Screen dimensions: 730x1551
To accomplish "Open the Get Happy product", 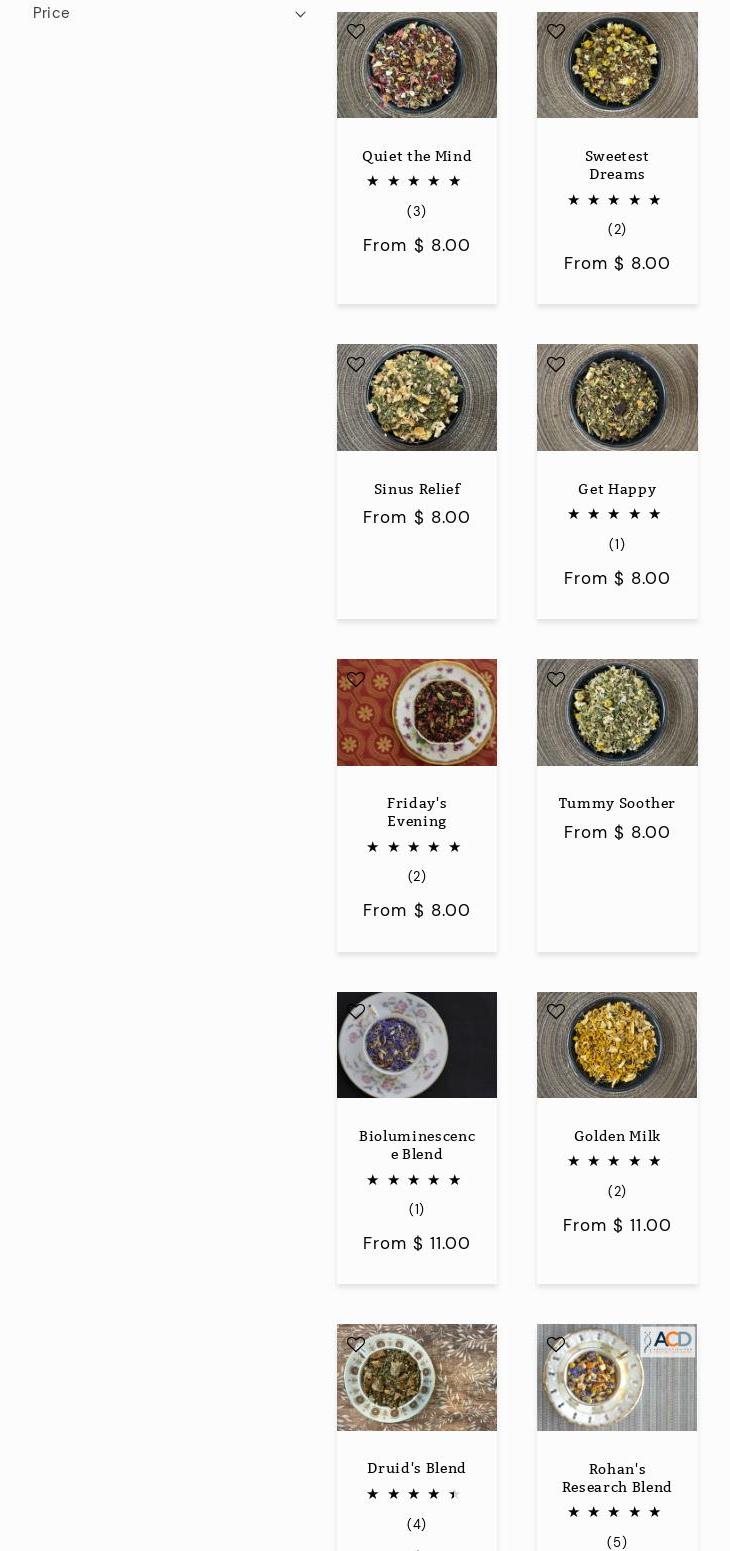I will [616, 489].
